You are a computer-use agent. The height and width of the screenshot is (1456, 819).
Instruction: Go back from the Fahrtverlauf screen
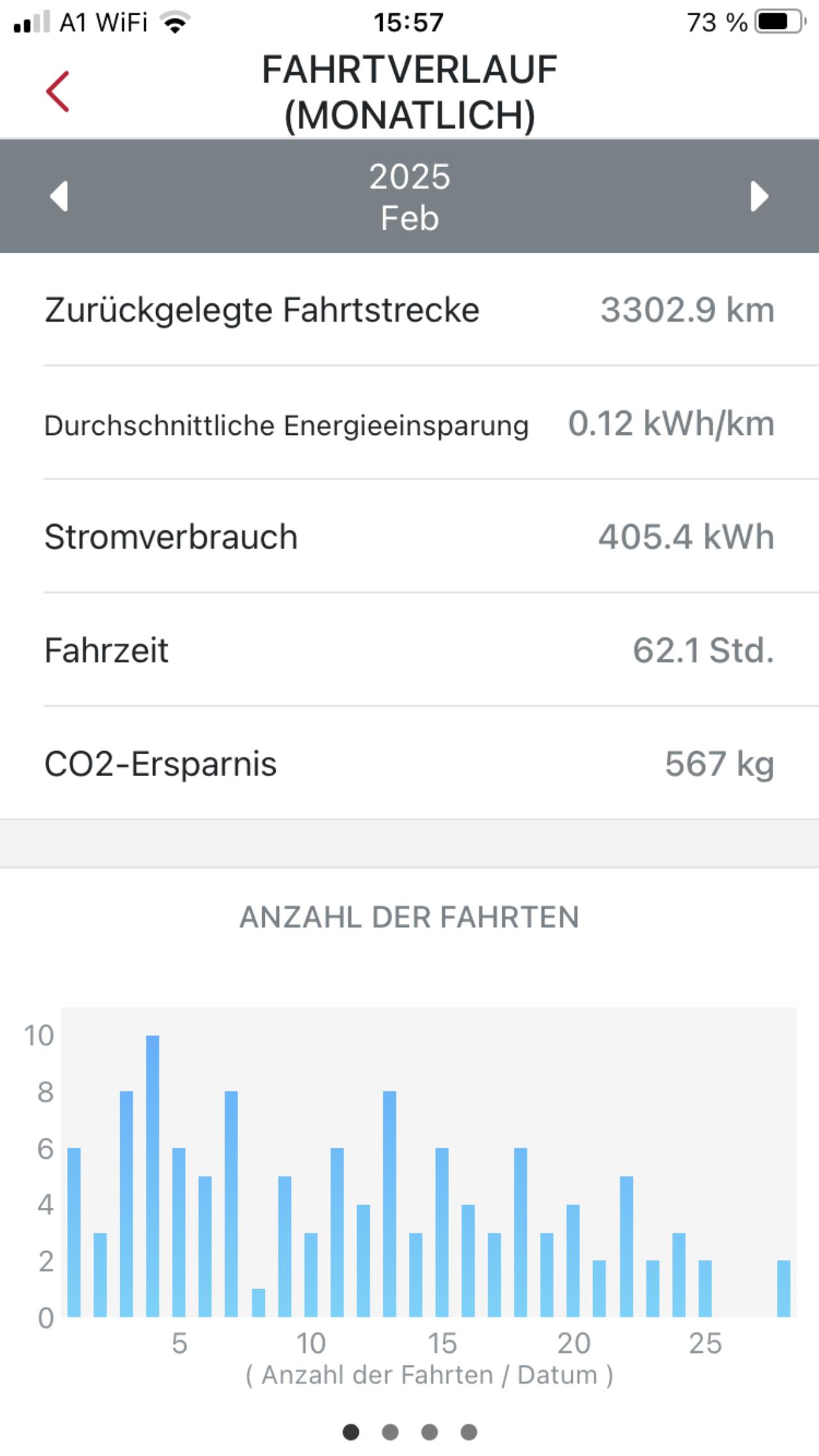(x=58, y=92)
